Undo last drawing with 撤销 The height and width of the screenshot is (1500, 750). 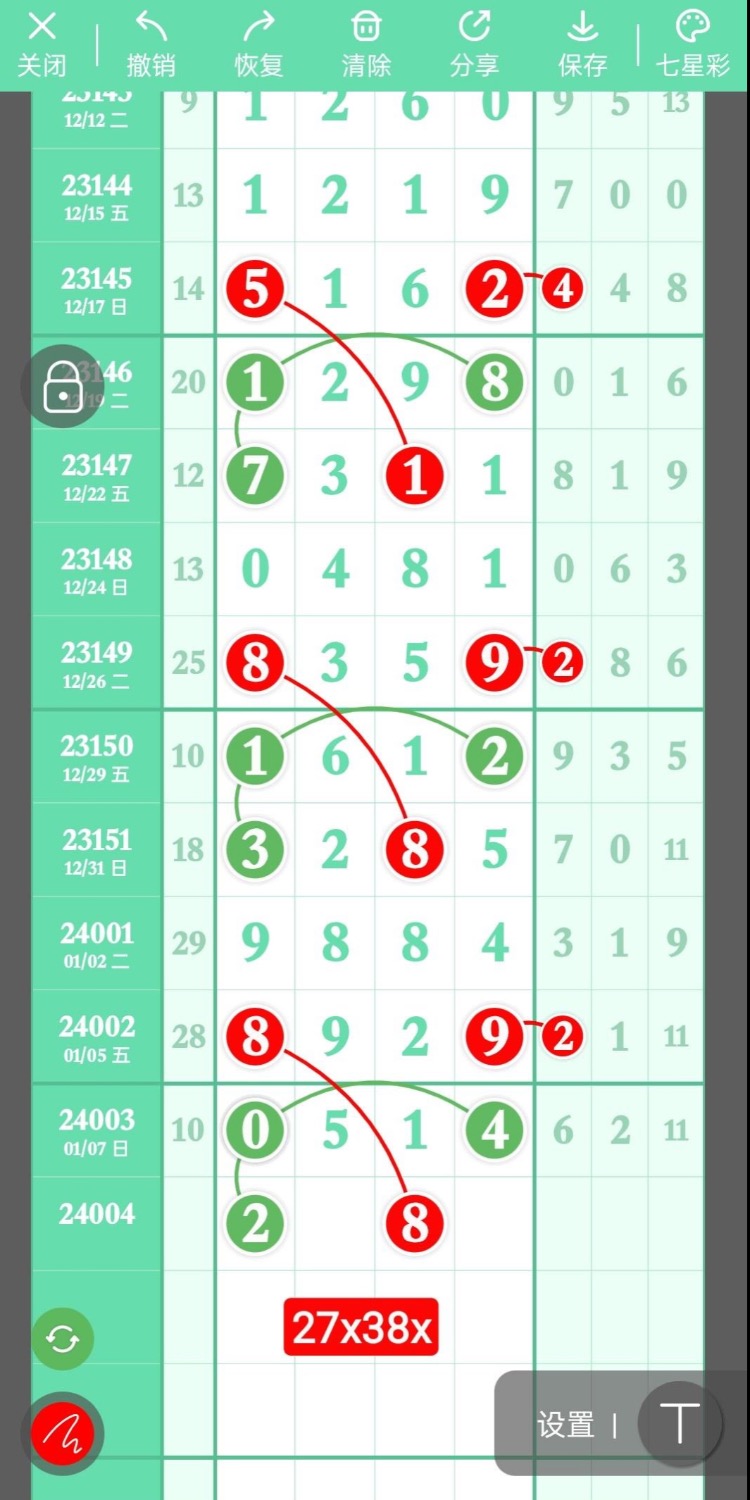[151, 45]
